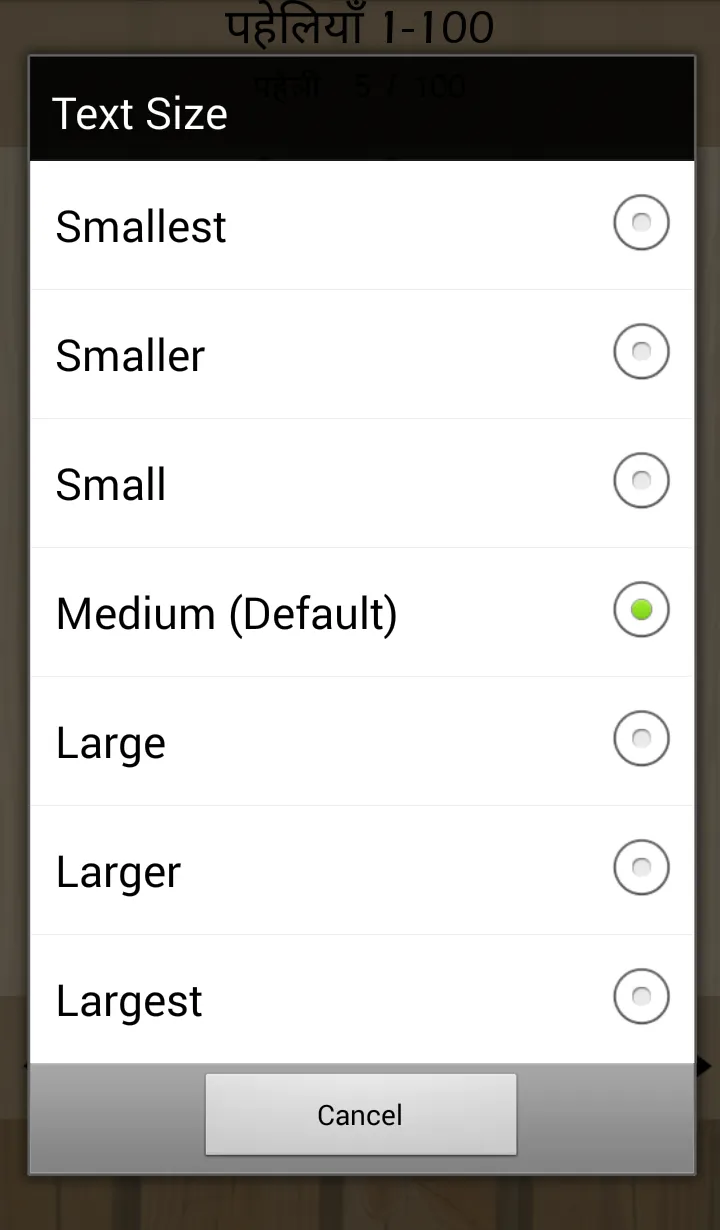Select Medium (Default) text size
The image size is (720, 1230).
pyautogui.click(x=360, y=612)
